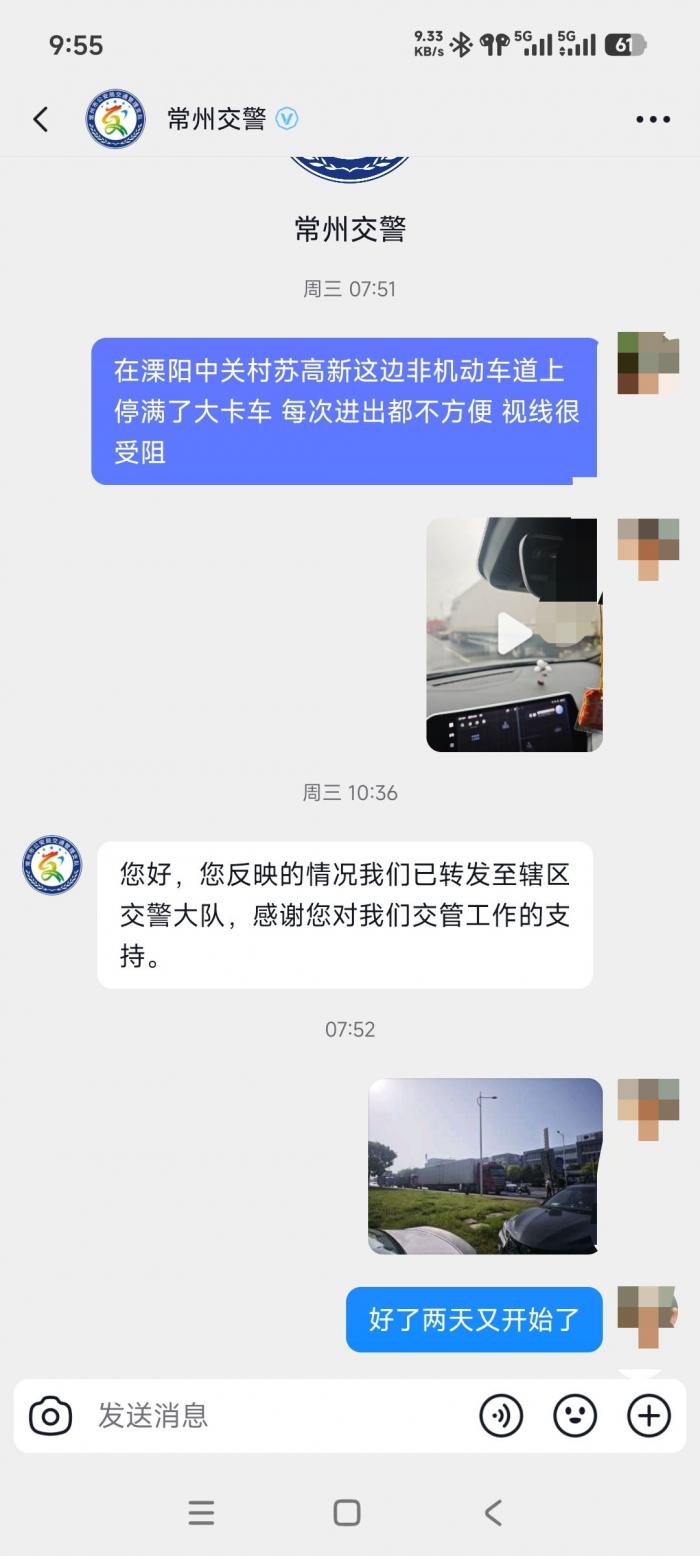Open the sent photo of trucks
This screenshot has height=1556, width=700.
pyautogui.click(x=485, y=1166)
